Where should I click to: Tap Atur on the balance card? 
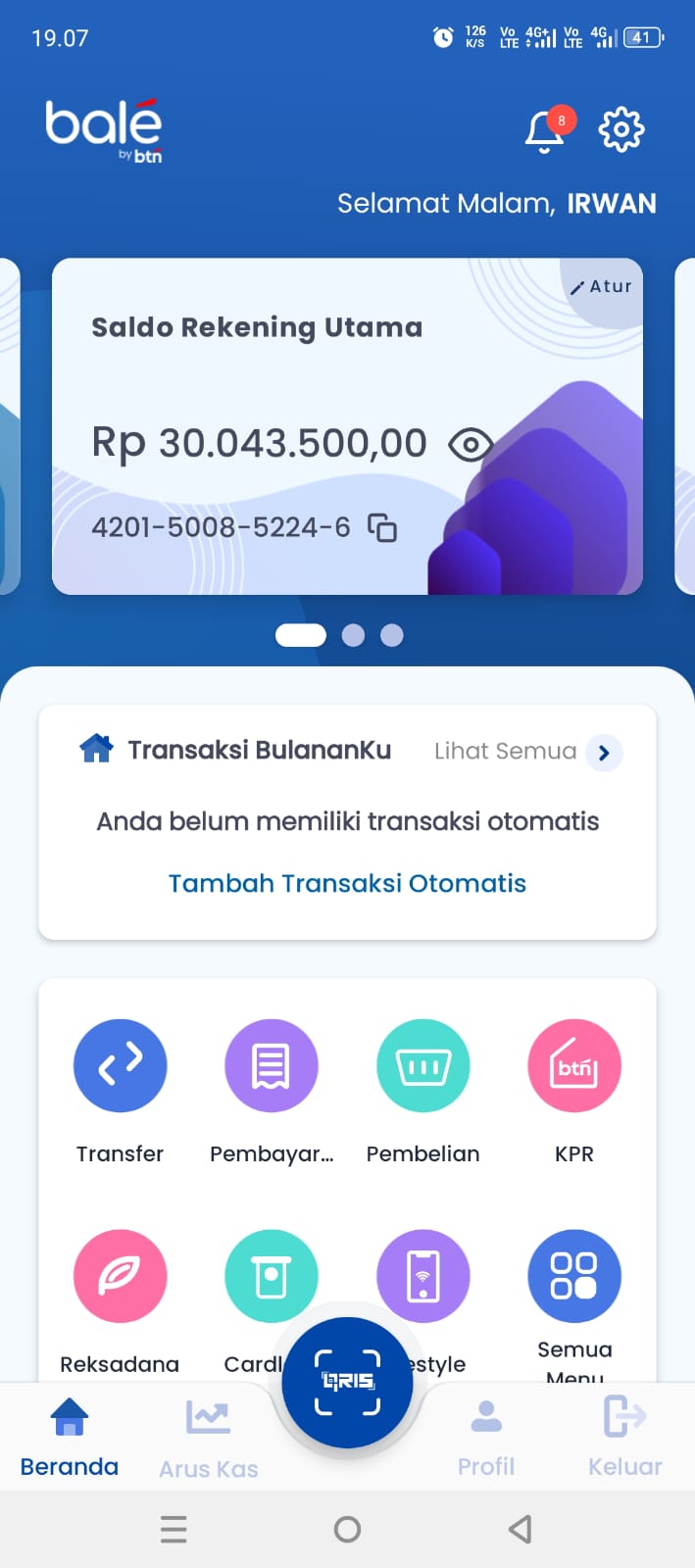tap(602, 286)
